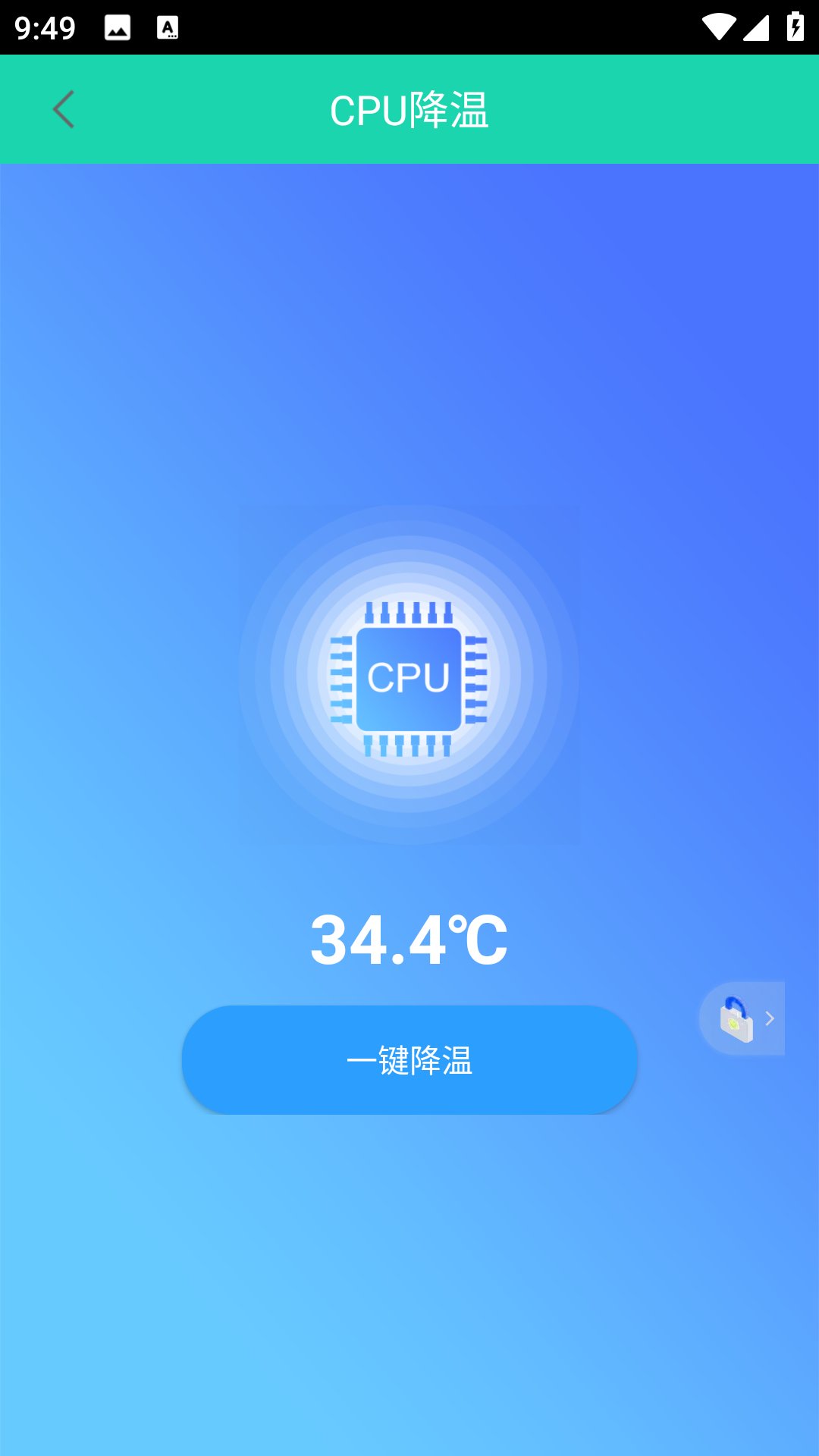Viewport: 819px width, 1456px height.
Task: Open the green header bar
Action: point(409,108)
